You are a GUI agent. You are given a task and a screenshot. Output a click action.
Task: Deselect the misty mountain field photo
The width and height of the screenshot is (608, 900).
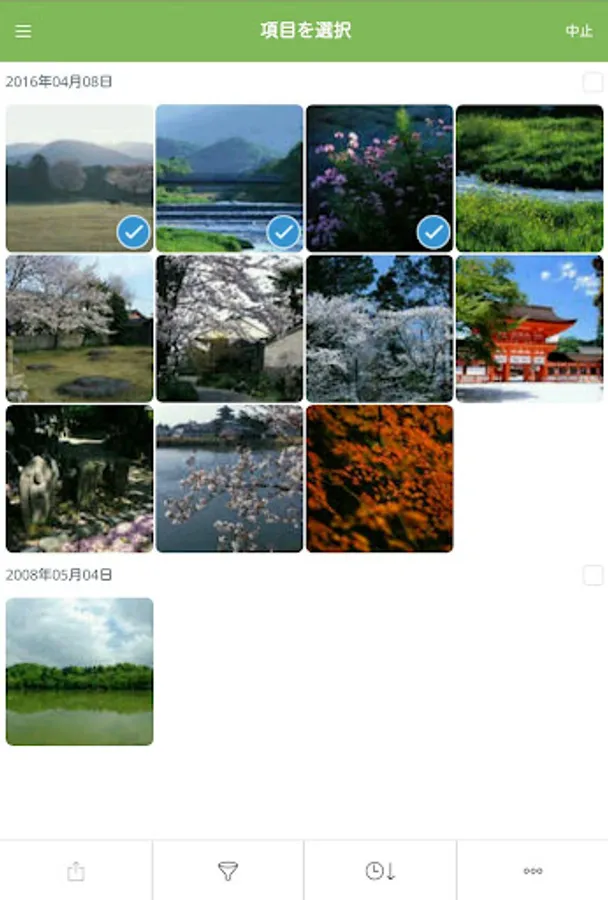point(79,178)
